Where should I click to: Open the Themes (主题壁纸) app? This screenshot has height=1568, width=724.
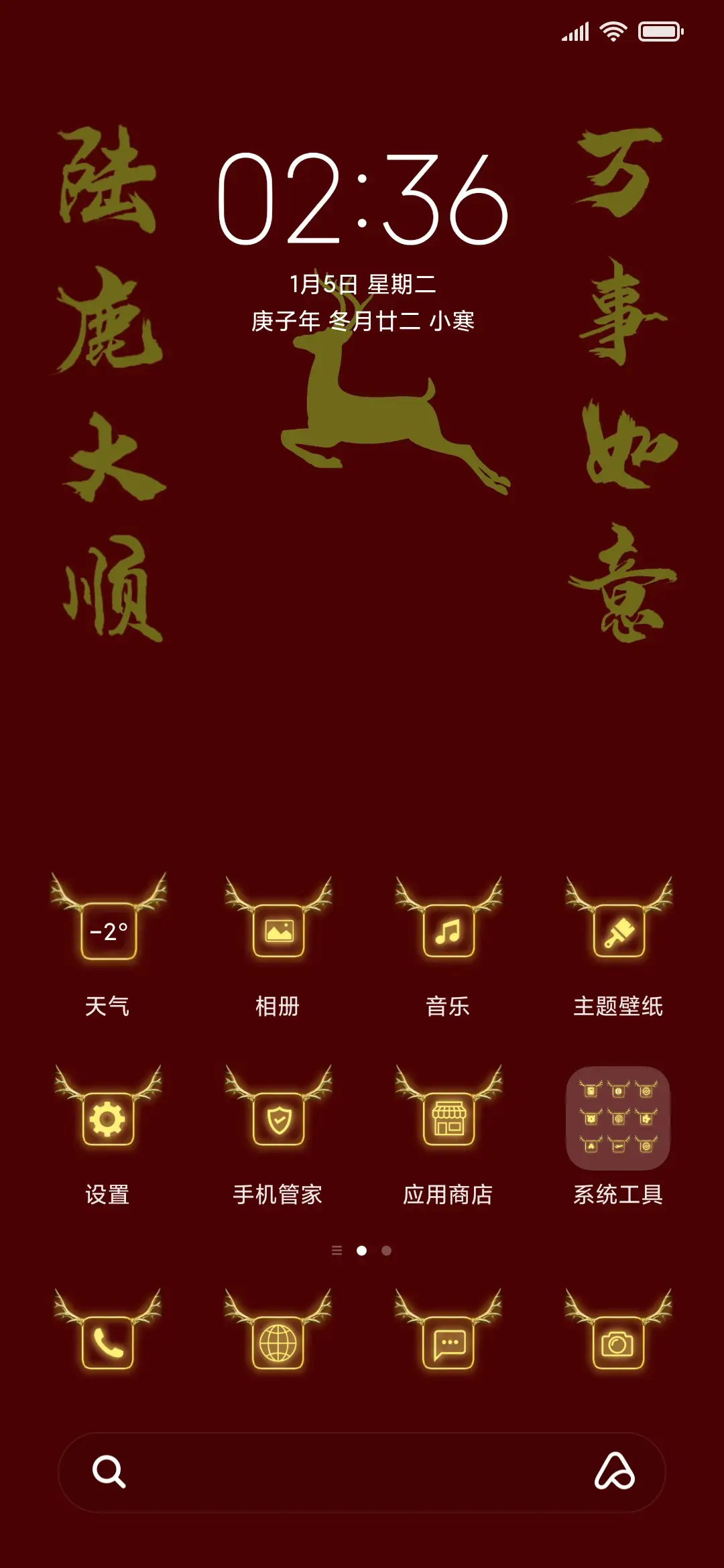618,931
